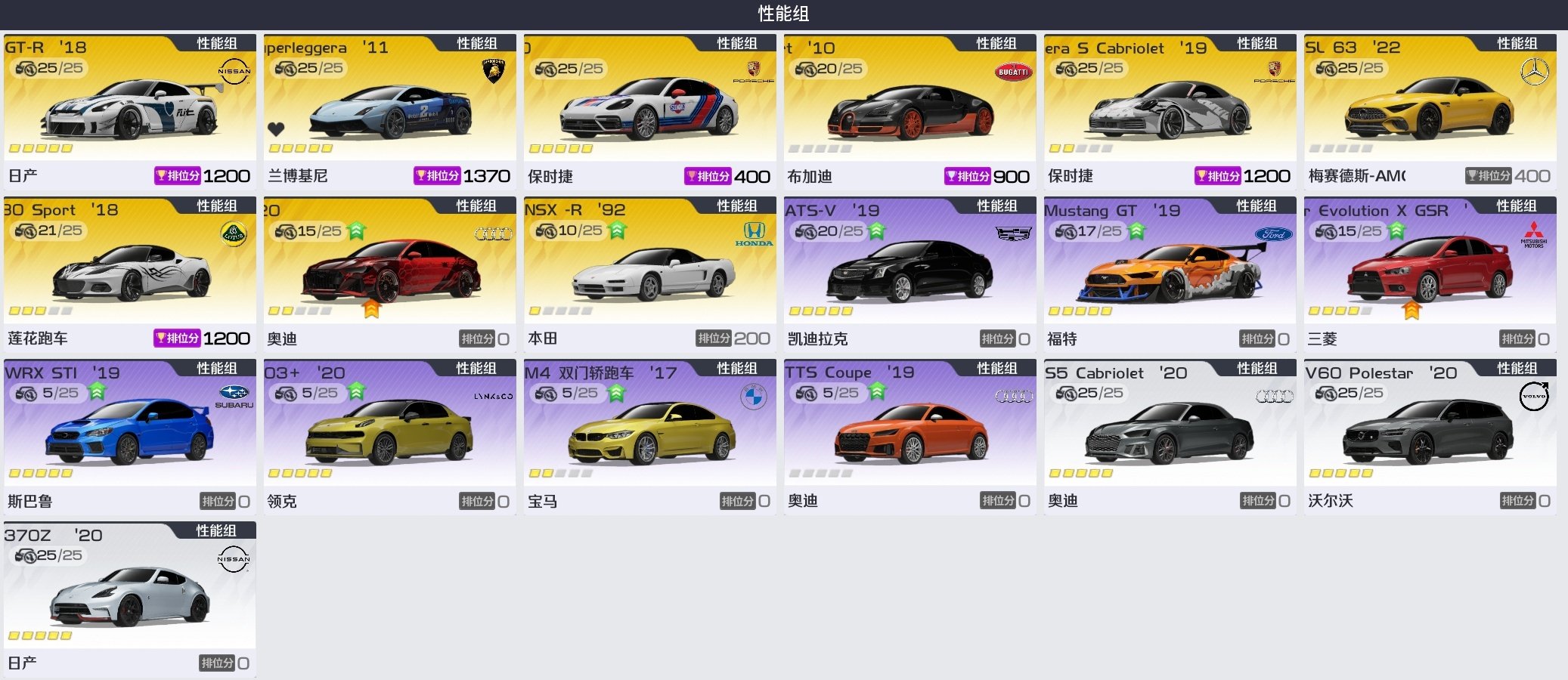
Task: Choose the Bugatti '10 car card
Action: coord(910,110)
